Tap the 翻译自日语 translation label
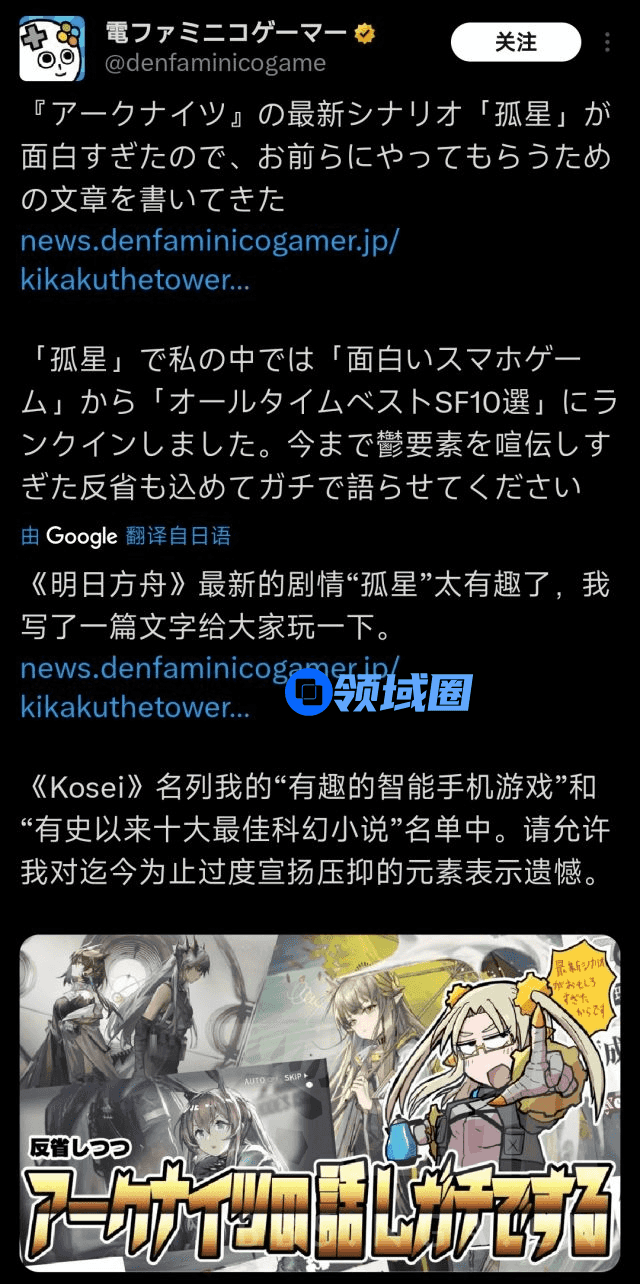Viewport: 640px width, 1284px height. pyautogui.click(x=179, y=536)
